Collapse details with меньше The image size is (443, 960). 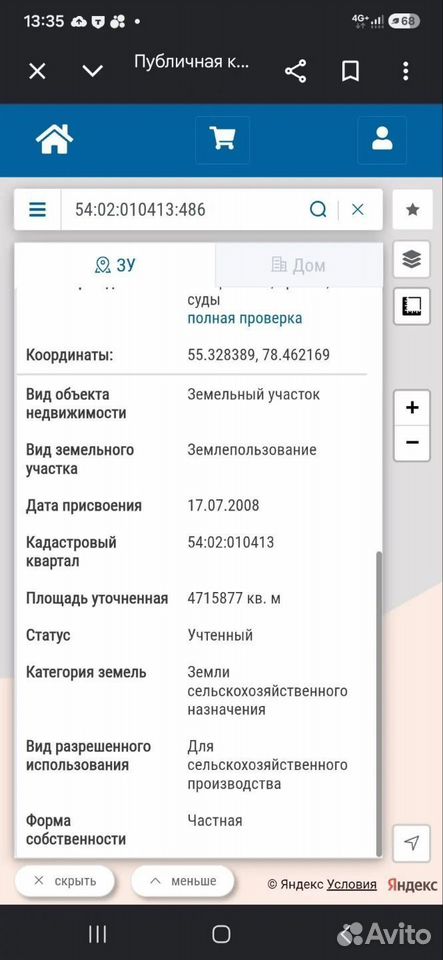[183, 881]
